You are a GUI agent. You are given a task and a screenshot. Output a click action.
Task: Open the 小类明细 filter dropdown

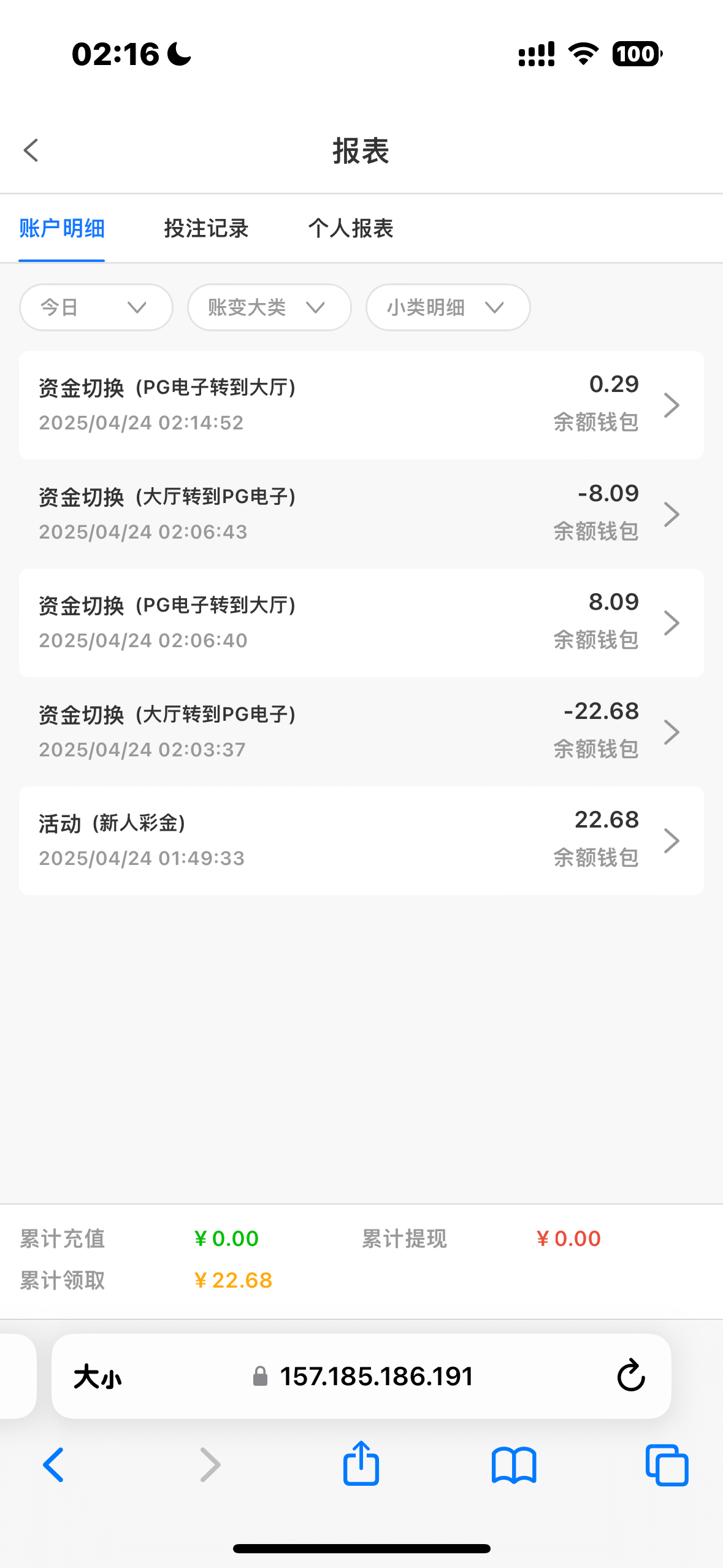[448, 307]
